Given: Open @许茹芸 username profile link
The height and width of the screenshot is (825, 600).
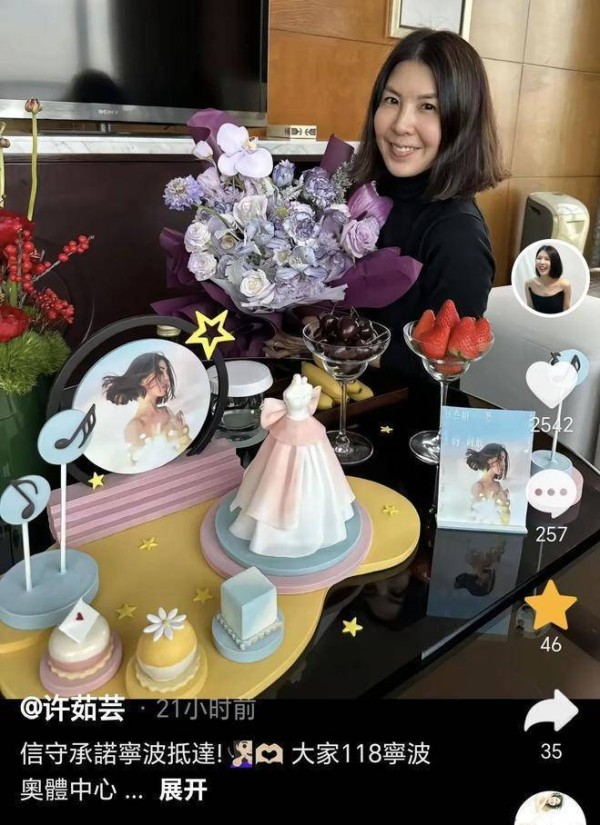Looking at the screenshot, I should [72, 710].
